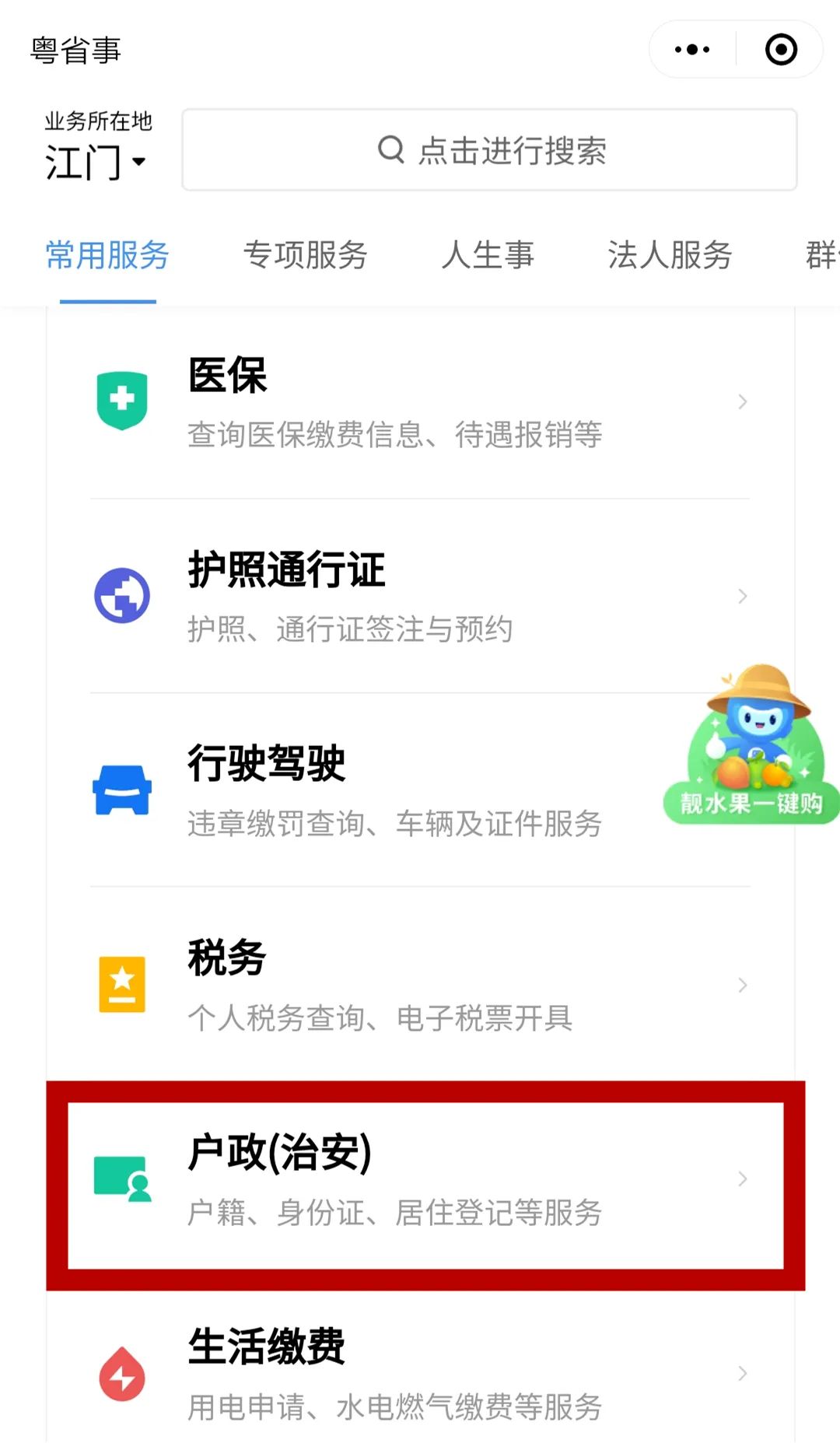Image resolution: width=840 pixels, height=1443 pixels.
Task: Select the 护照通行证 globe icon
Action: tap(123, 596)
